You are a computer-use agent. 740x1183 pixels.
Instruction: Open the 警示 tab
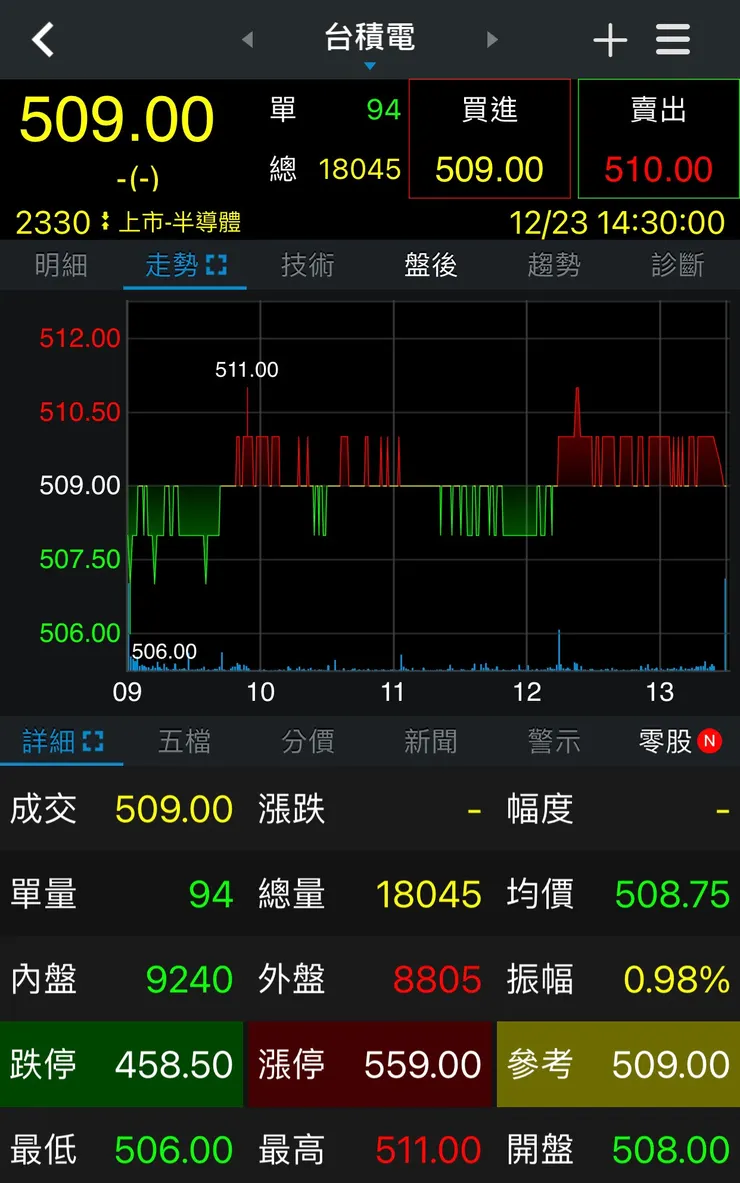tap(553, 742)
